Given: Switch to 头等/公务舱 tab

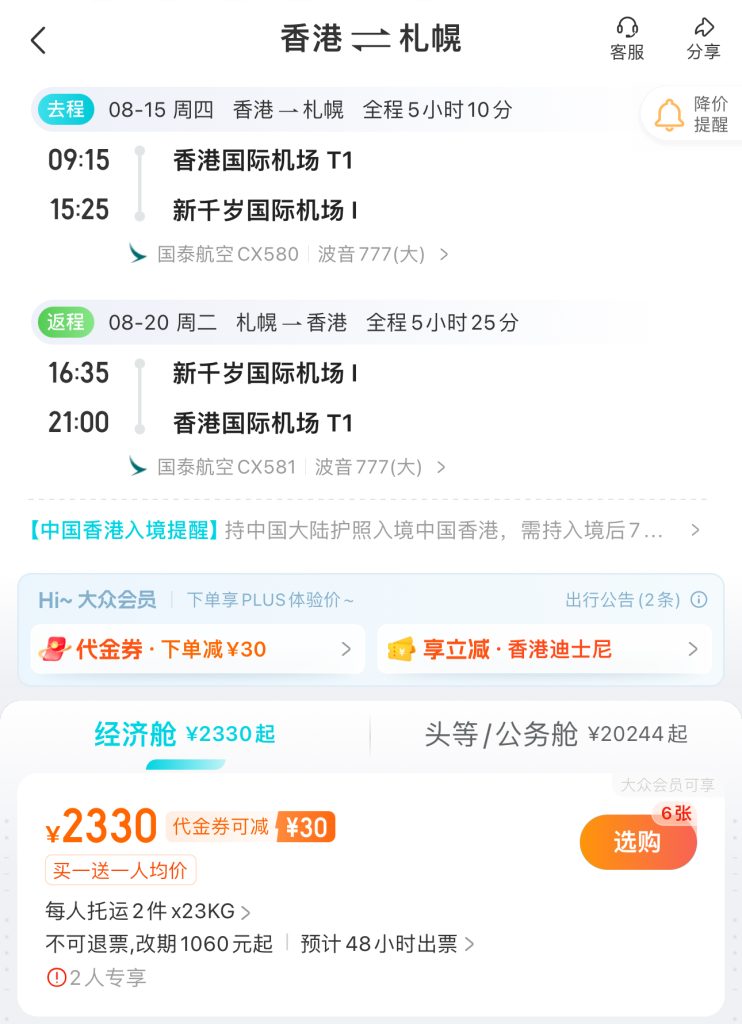Looking at the screenshot, I should pos(556,735).
